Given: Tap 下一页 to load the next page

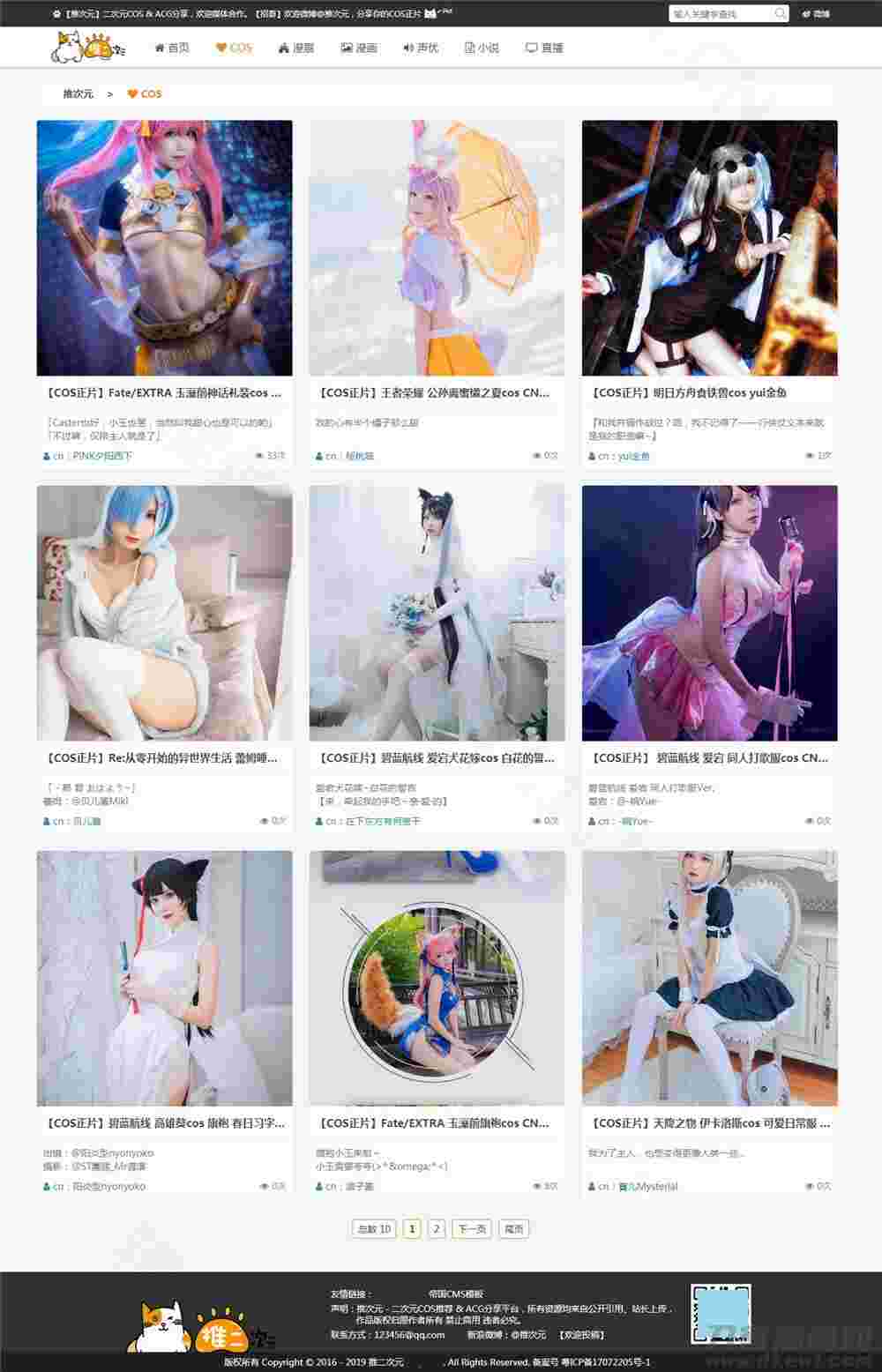Looking at the screenshot, I should click(472, 1228).
